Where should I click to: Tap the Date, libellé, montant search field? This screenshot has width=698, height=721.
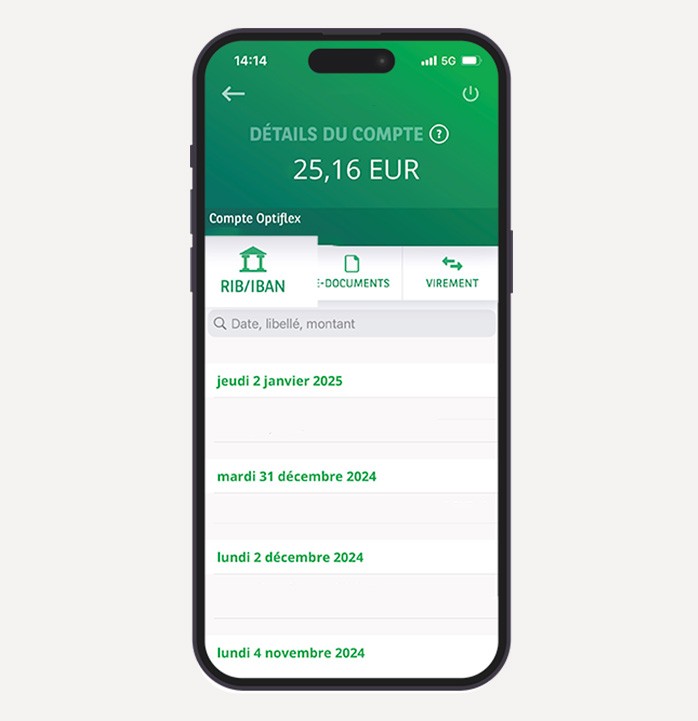pyautogui.click(x=351, y=324)
